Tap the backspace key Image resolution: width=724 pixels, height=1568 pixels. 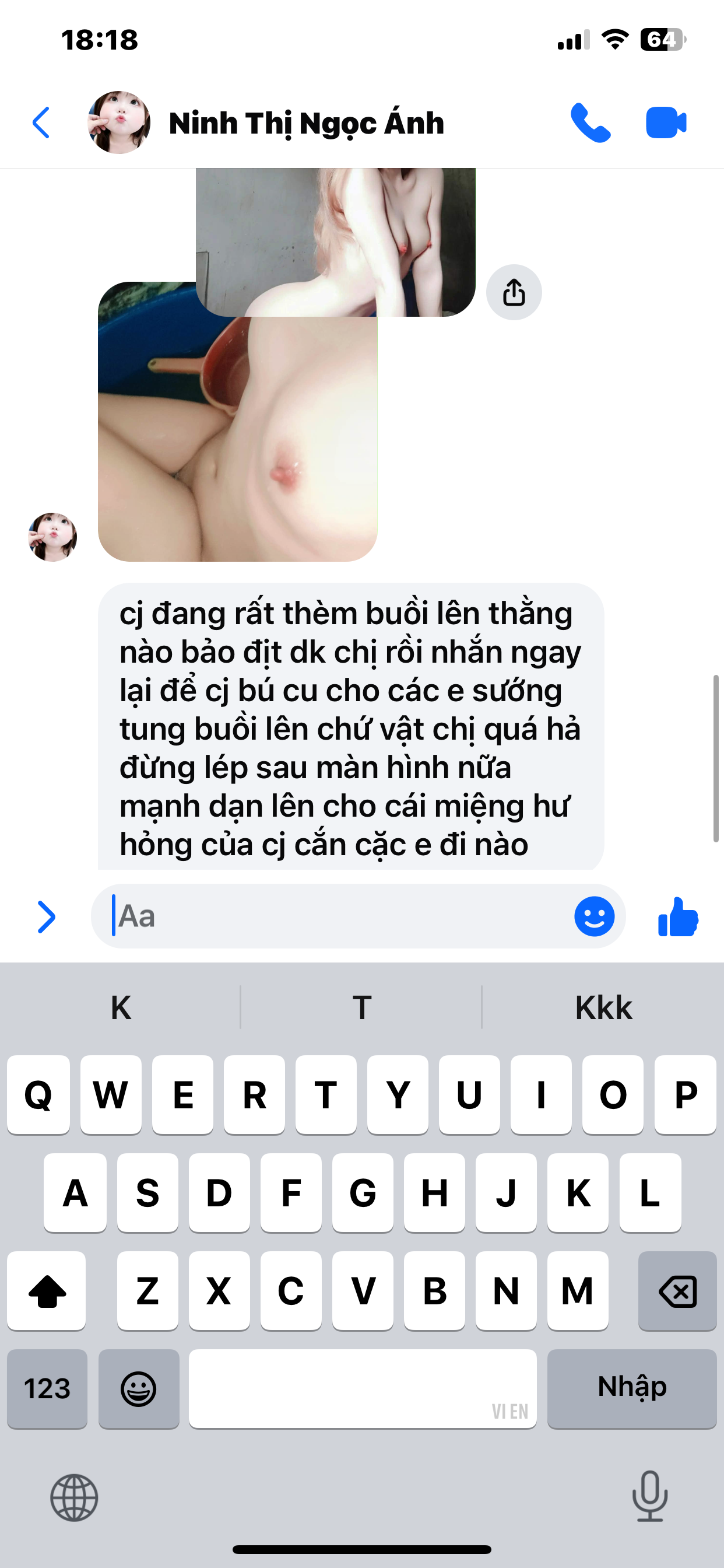(677, 1290)
